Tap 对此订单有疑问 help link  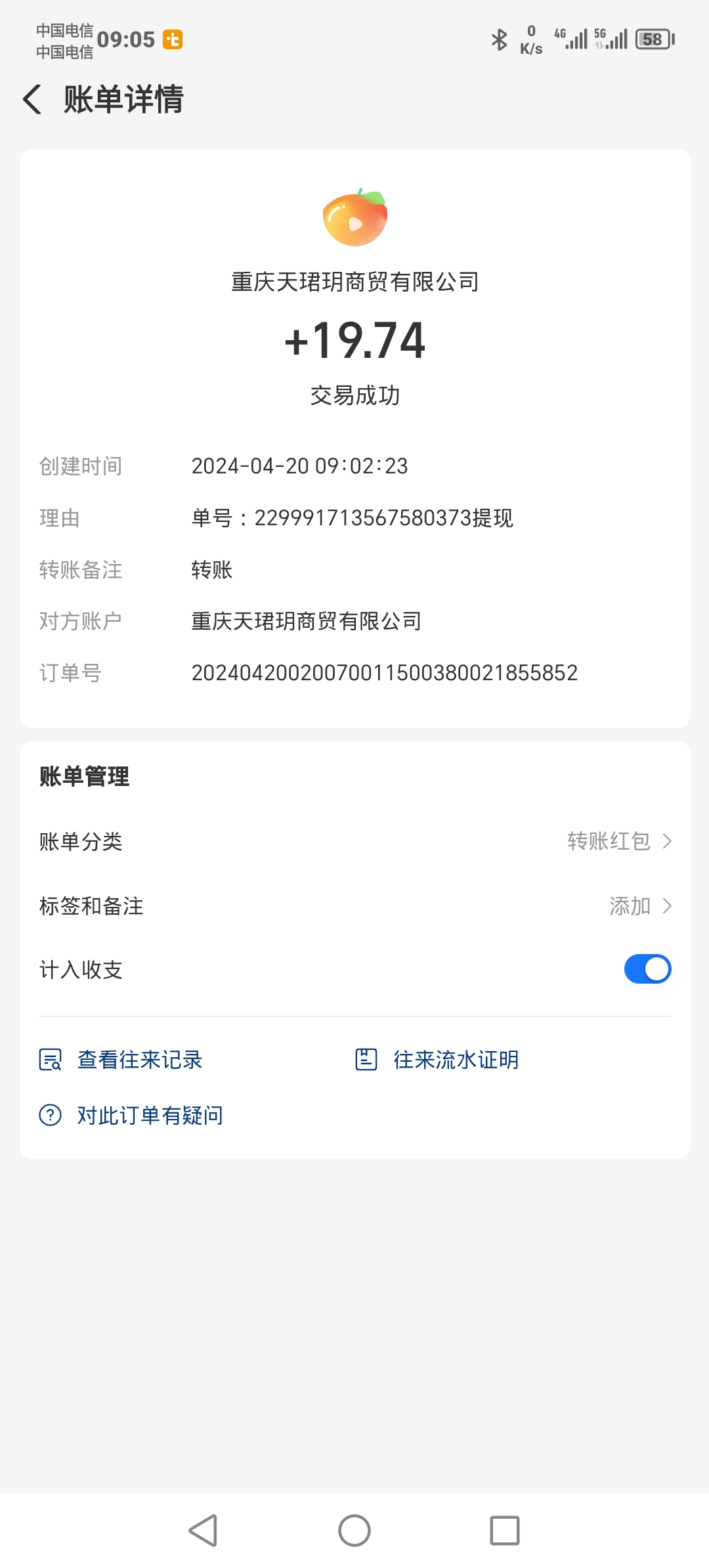pos(131,1115)
